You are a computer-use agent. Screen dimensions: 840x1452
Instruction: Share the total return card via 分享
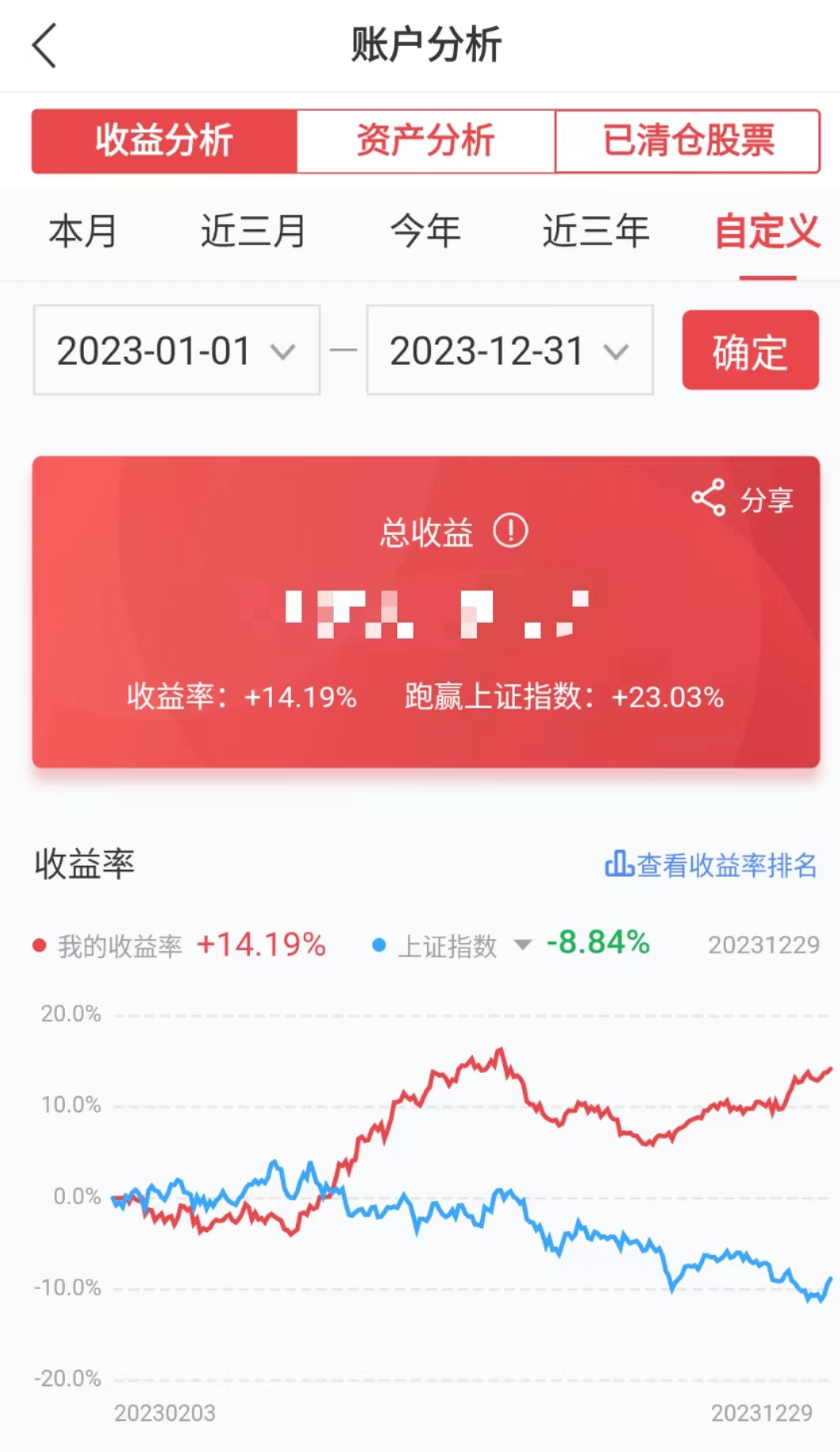[742, 499]
